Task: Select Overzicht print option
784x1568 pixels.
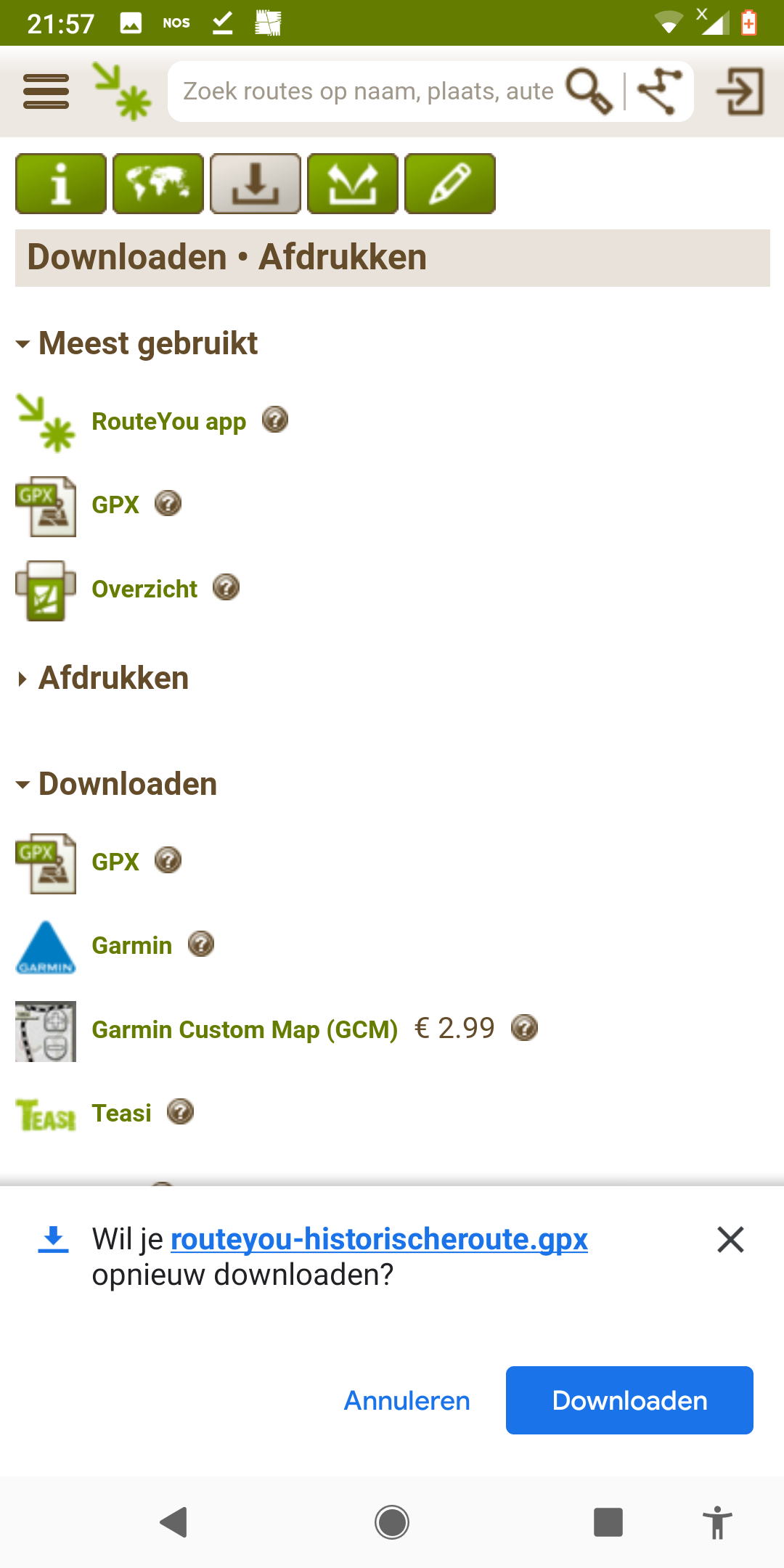Action: pyautogui.click(x=144, y=589)
